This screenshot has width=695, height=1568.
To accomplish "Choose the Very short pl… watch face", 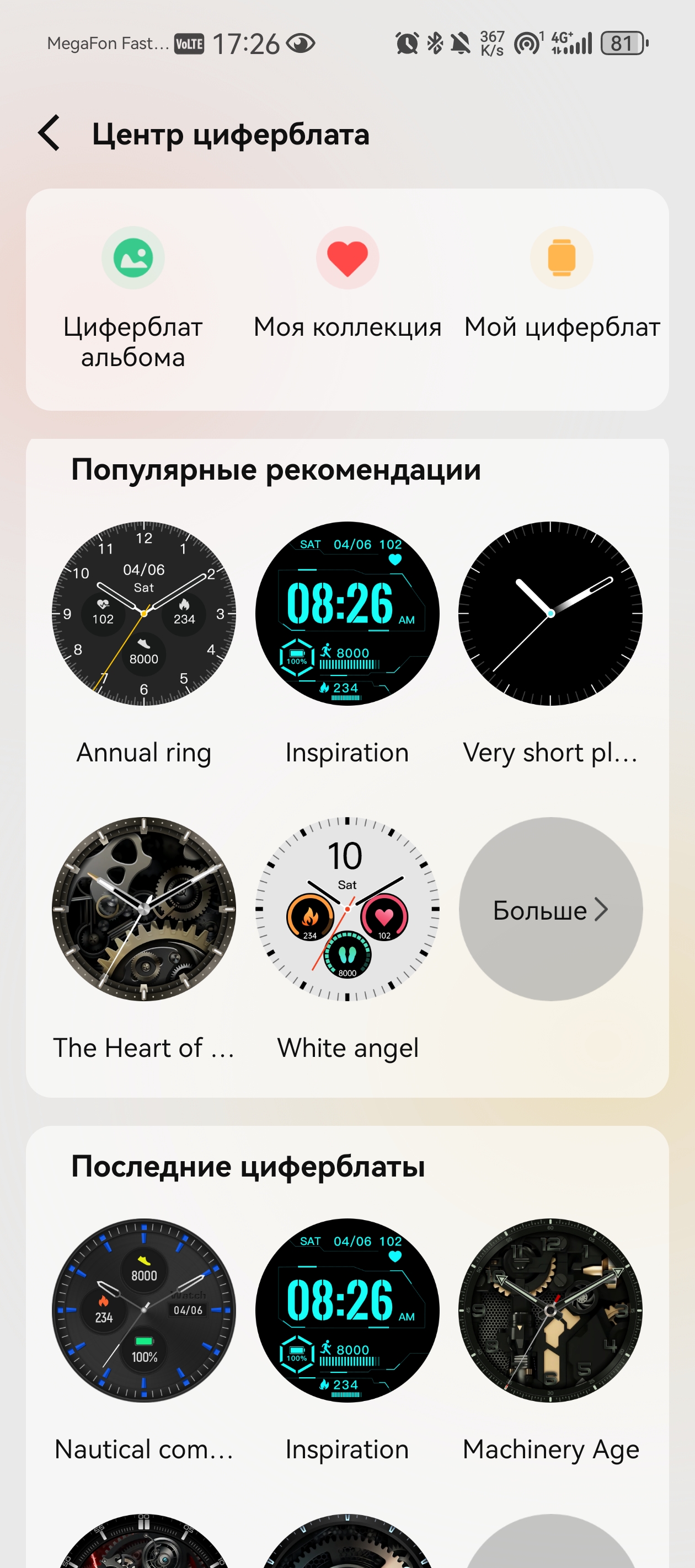I will pyautogui.click(x=550, y=613).
